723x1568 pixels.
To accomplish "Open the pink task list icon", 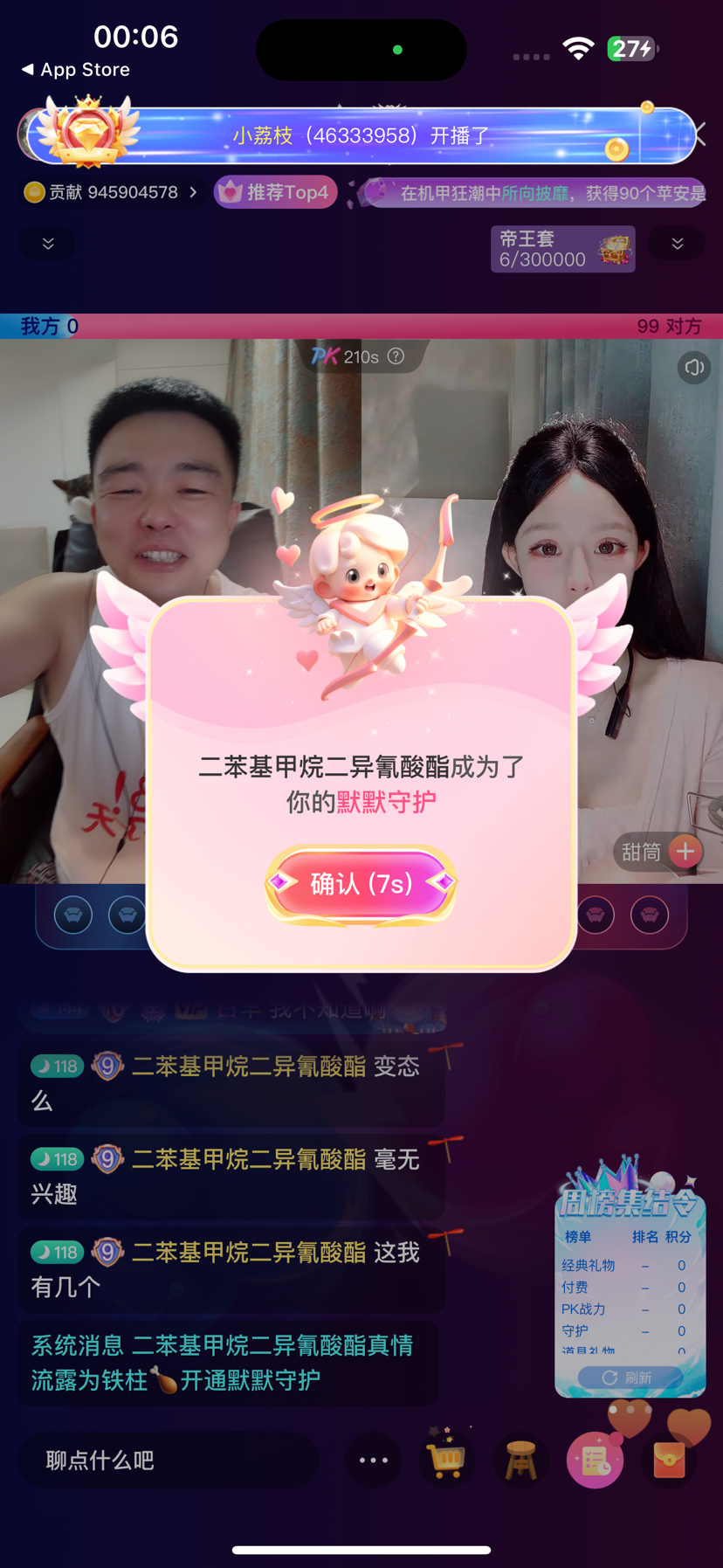I will pos(596,1460).
